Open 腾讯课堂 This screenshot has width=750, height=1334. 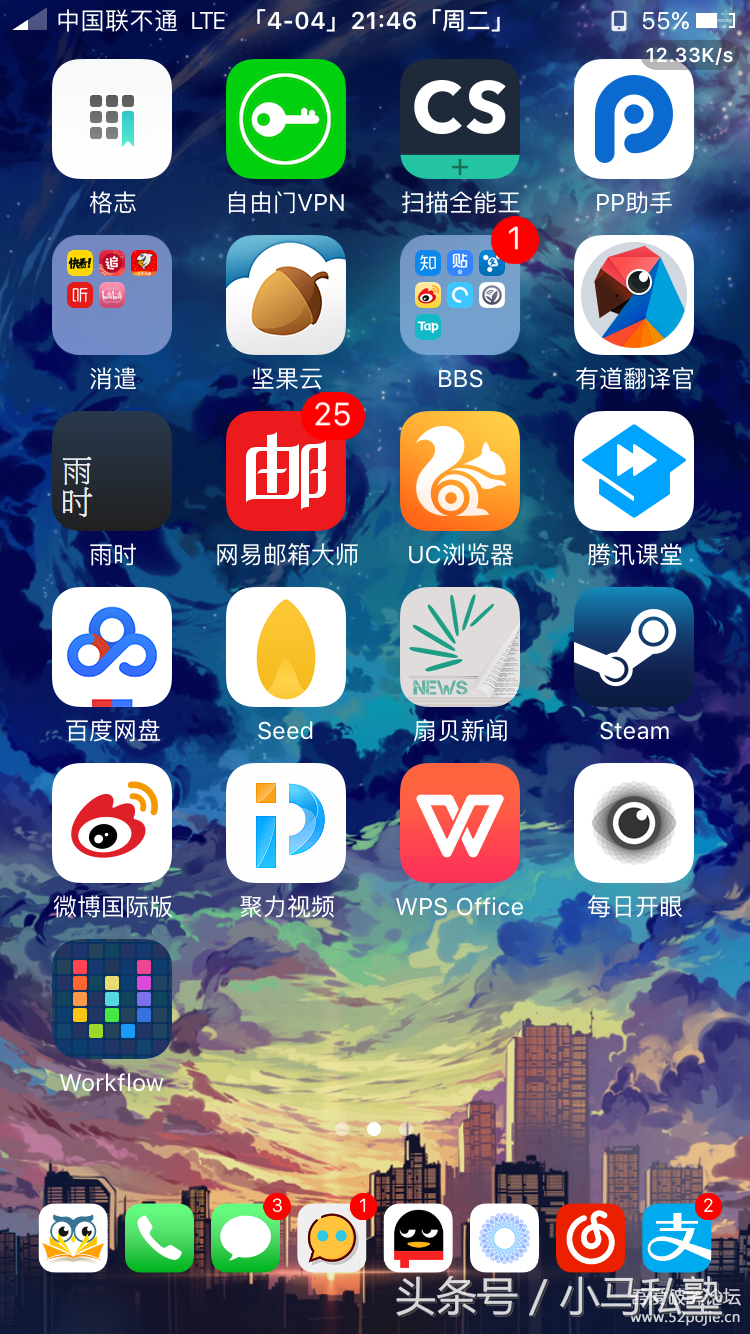(634, 471)
